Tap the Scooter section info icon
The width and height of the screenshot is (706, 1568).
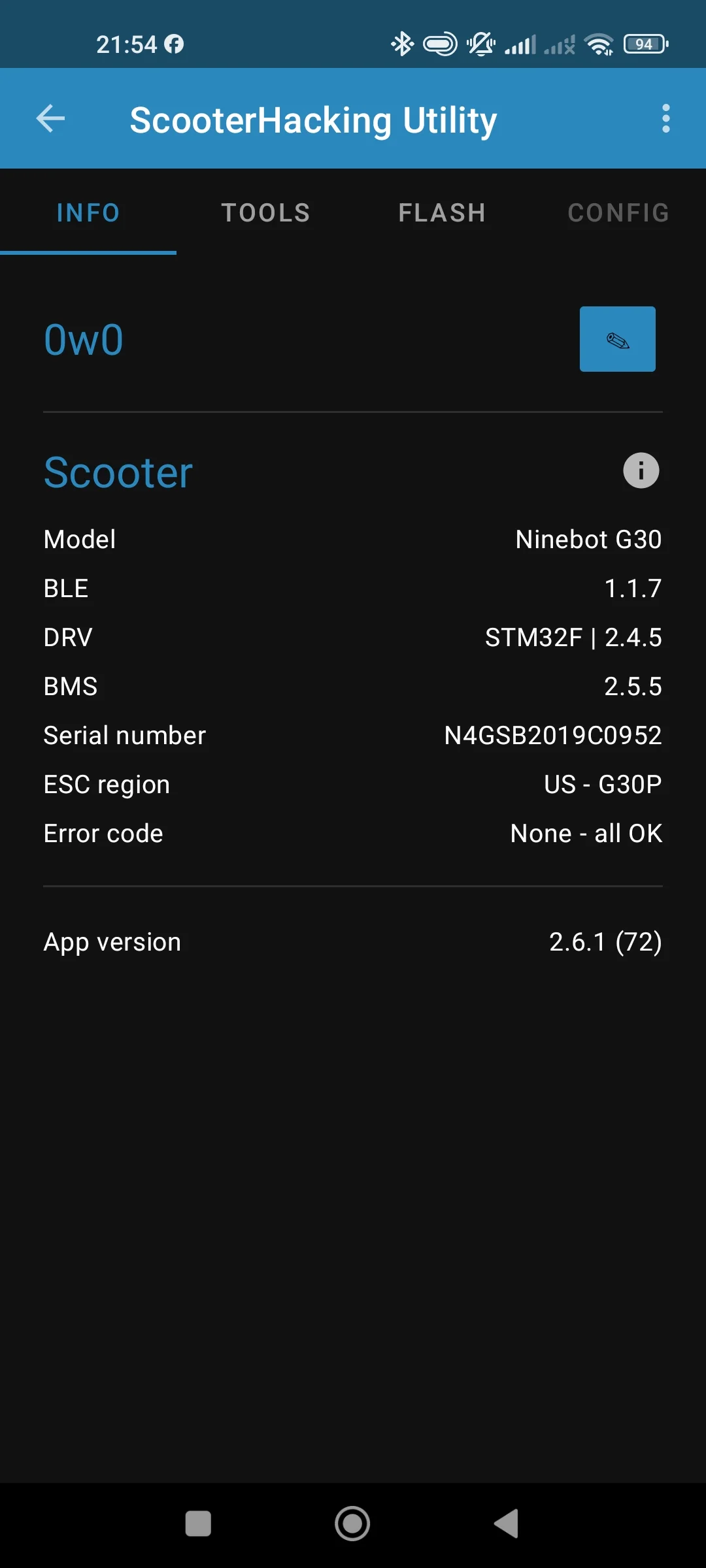[x=641, y=471]
